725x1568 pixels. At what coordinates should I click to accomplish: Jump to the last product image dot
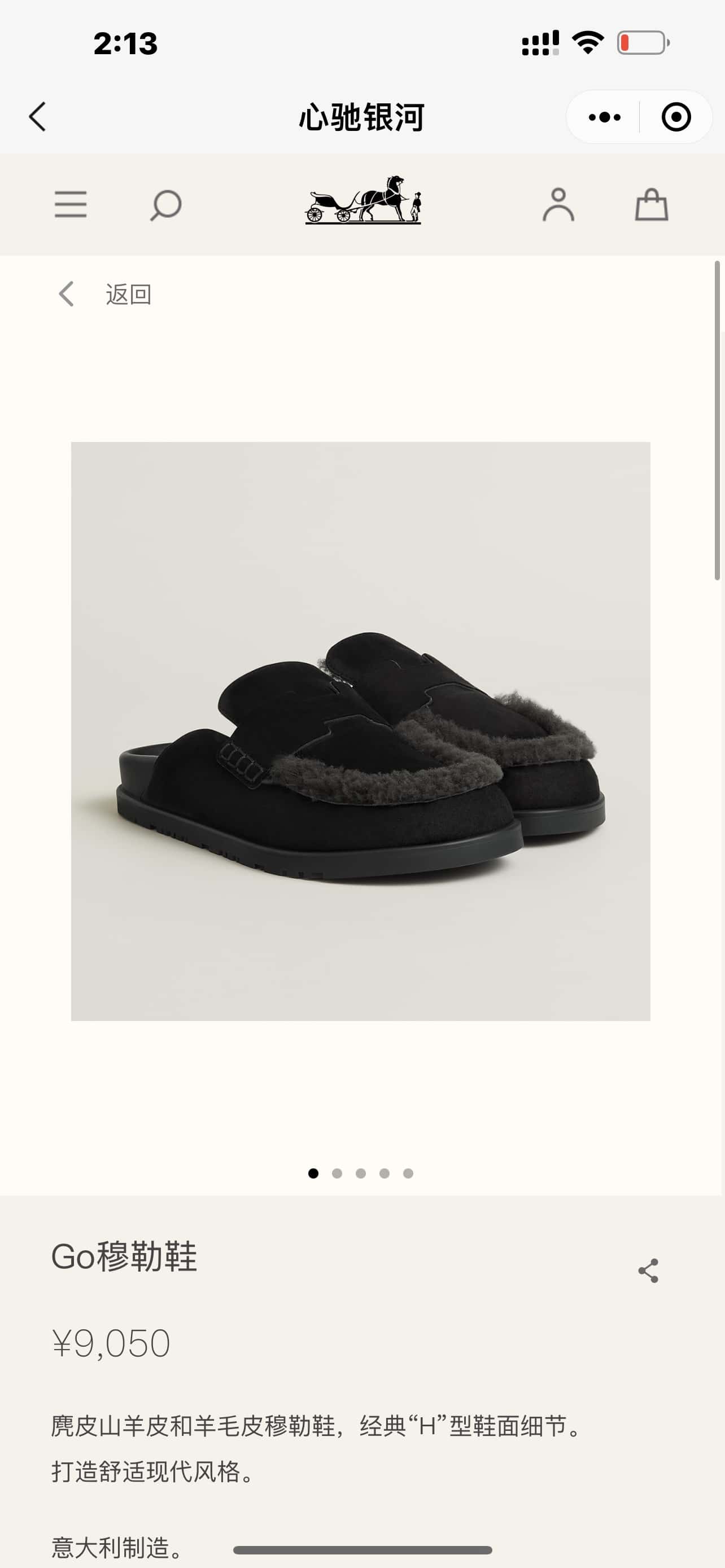pos(408,1173)
